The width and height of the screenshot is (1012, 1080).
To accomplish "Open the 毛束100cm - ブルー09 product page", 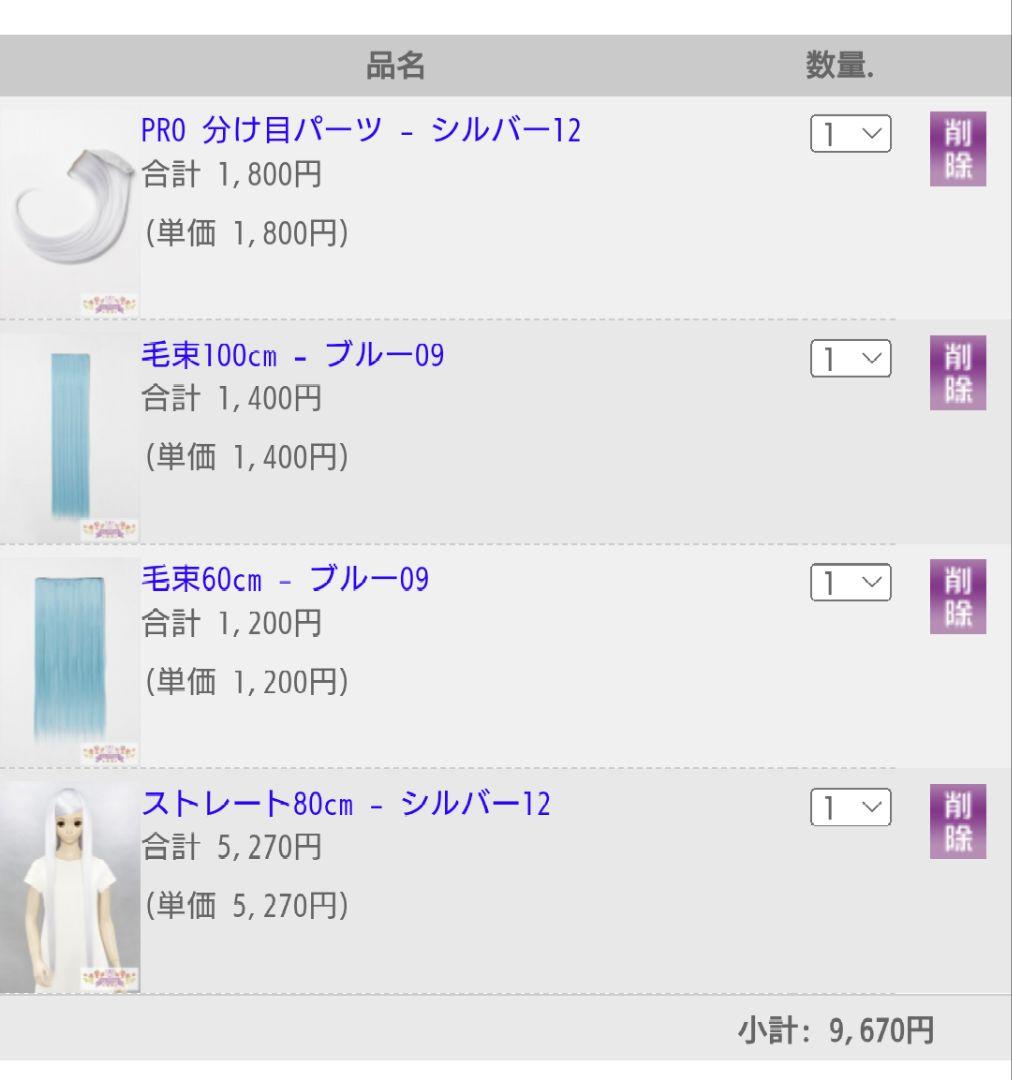I will pyautogui.click(x=296, y=353).
